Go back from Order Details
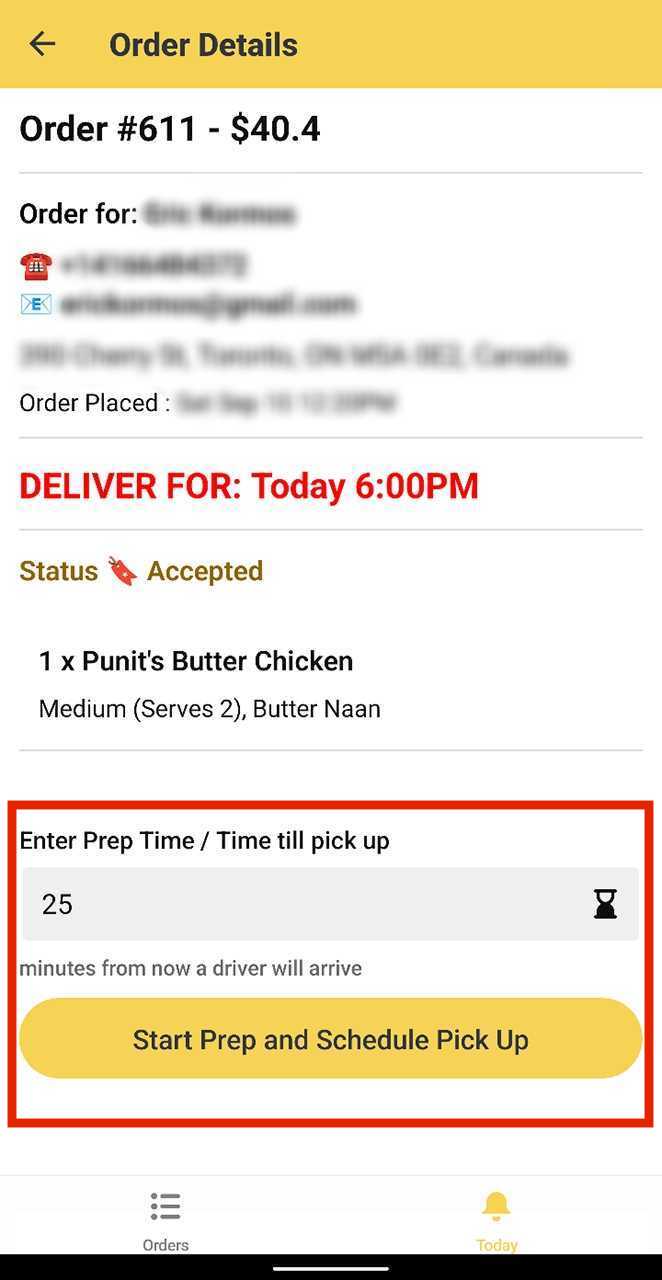Screen dimensions: 662x1280 [42, 44]
